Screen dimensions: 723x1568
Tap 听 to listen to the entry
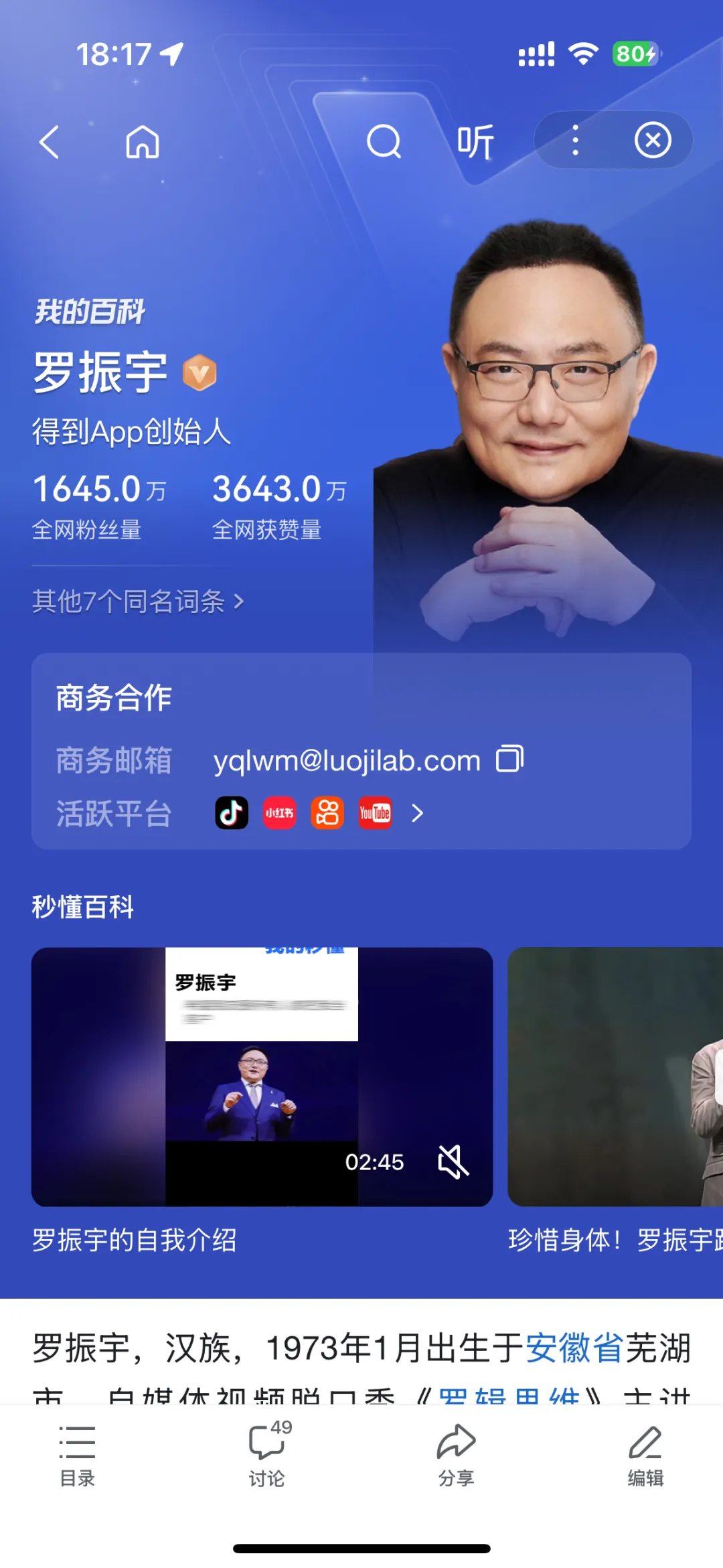[x=475, y=142]
